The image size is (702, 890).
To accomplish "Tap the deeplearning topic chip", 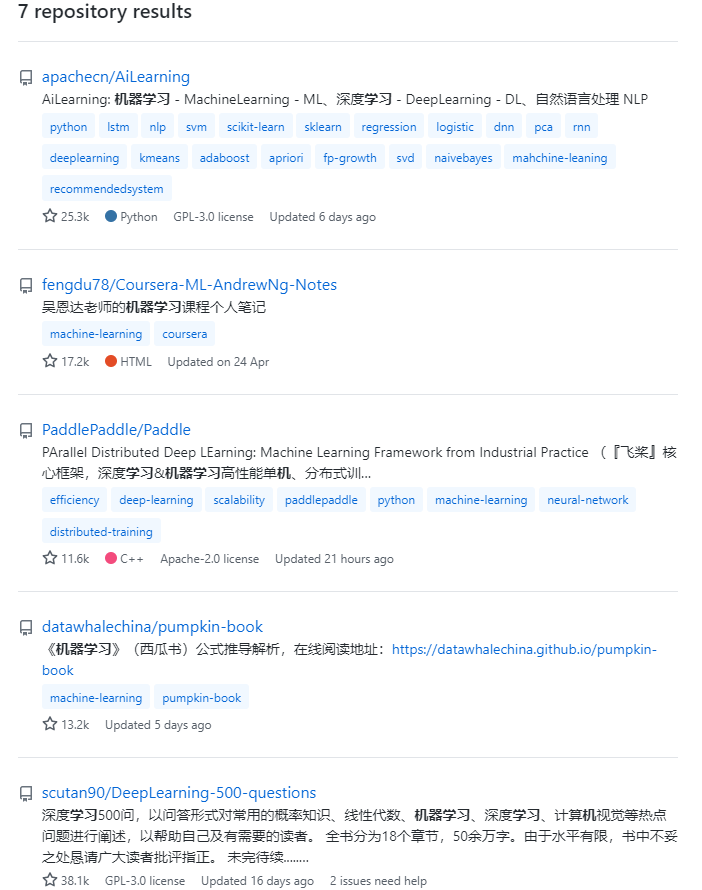I will point(84,158).
